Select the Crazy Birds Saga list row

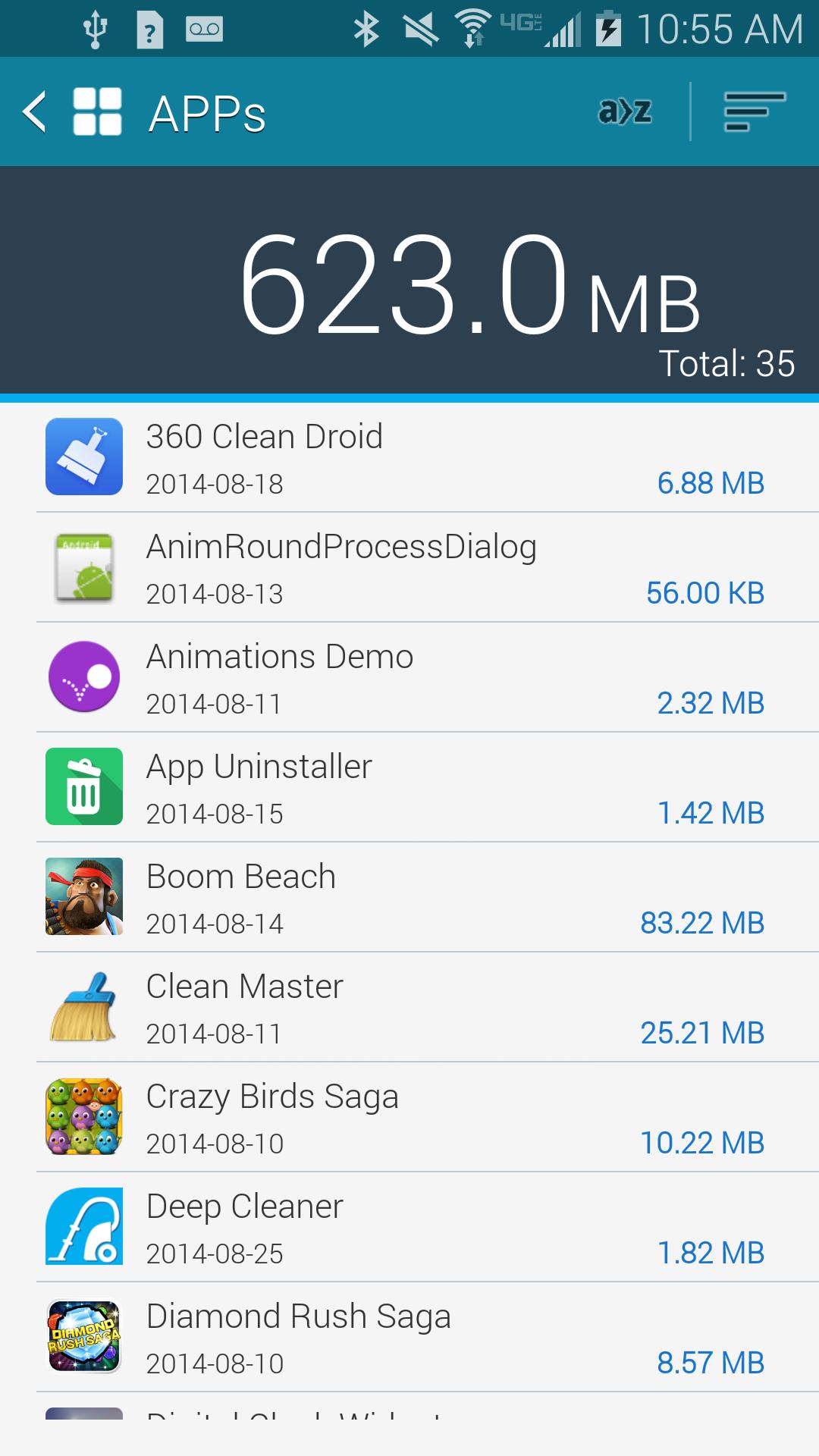[409, 1116]
